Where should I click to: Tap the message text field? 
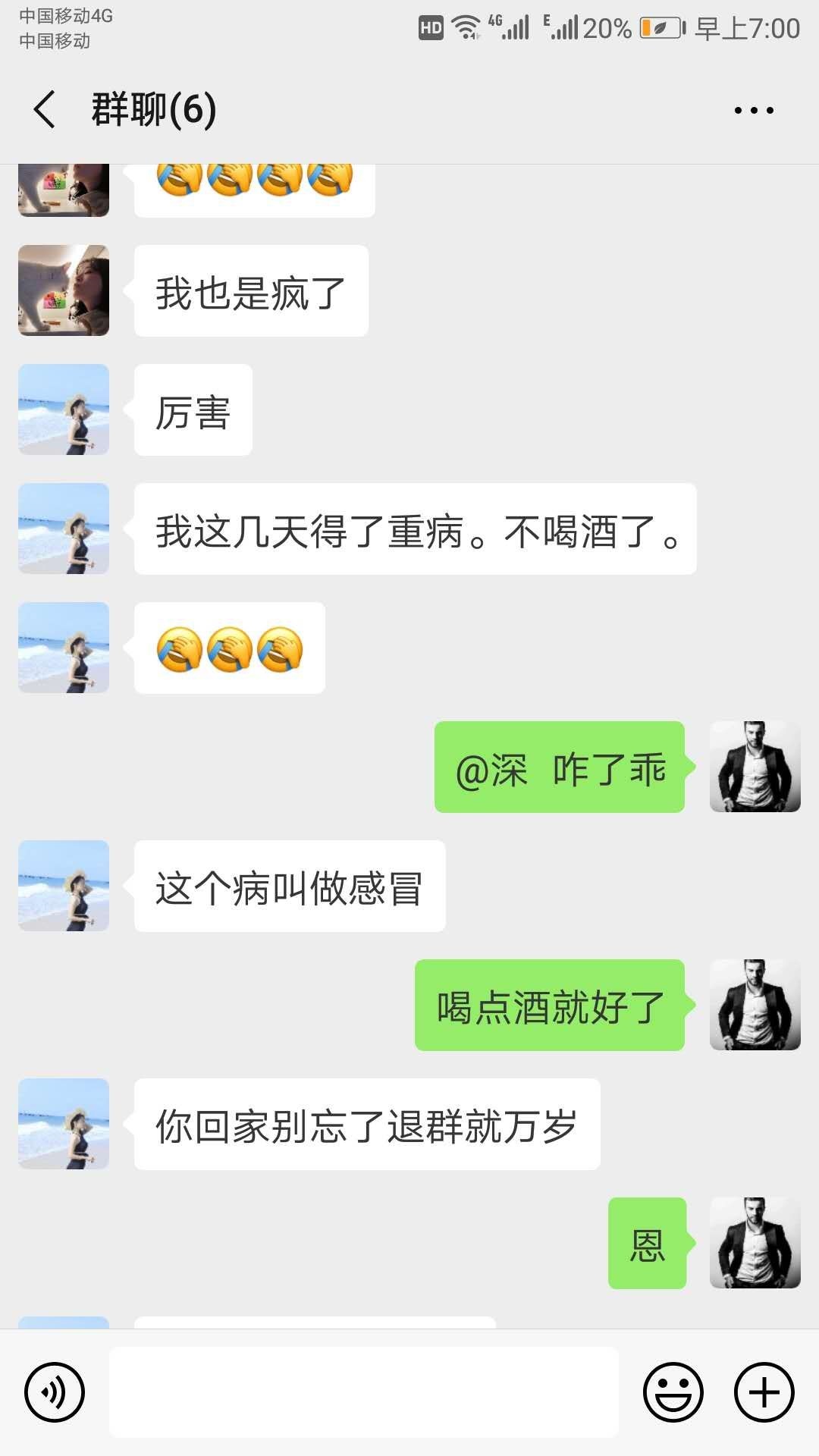(x=364, y=1392)
